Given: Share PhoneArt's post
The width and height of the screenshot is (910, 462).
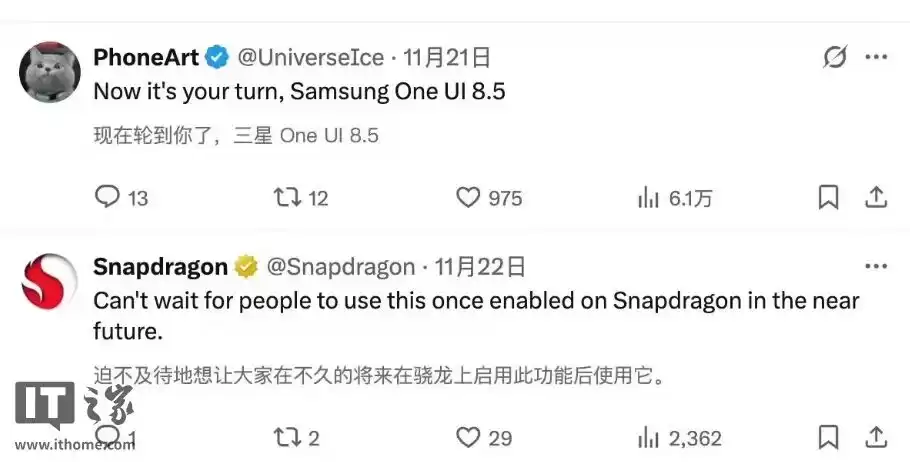Looking at the screenshot, I should point(876,197).
